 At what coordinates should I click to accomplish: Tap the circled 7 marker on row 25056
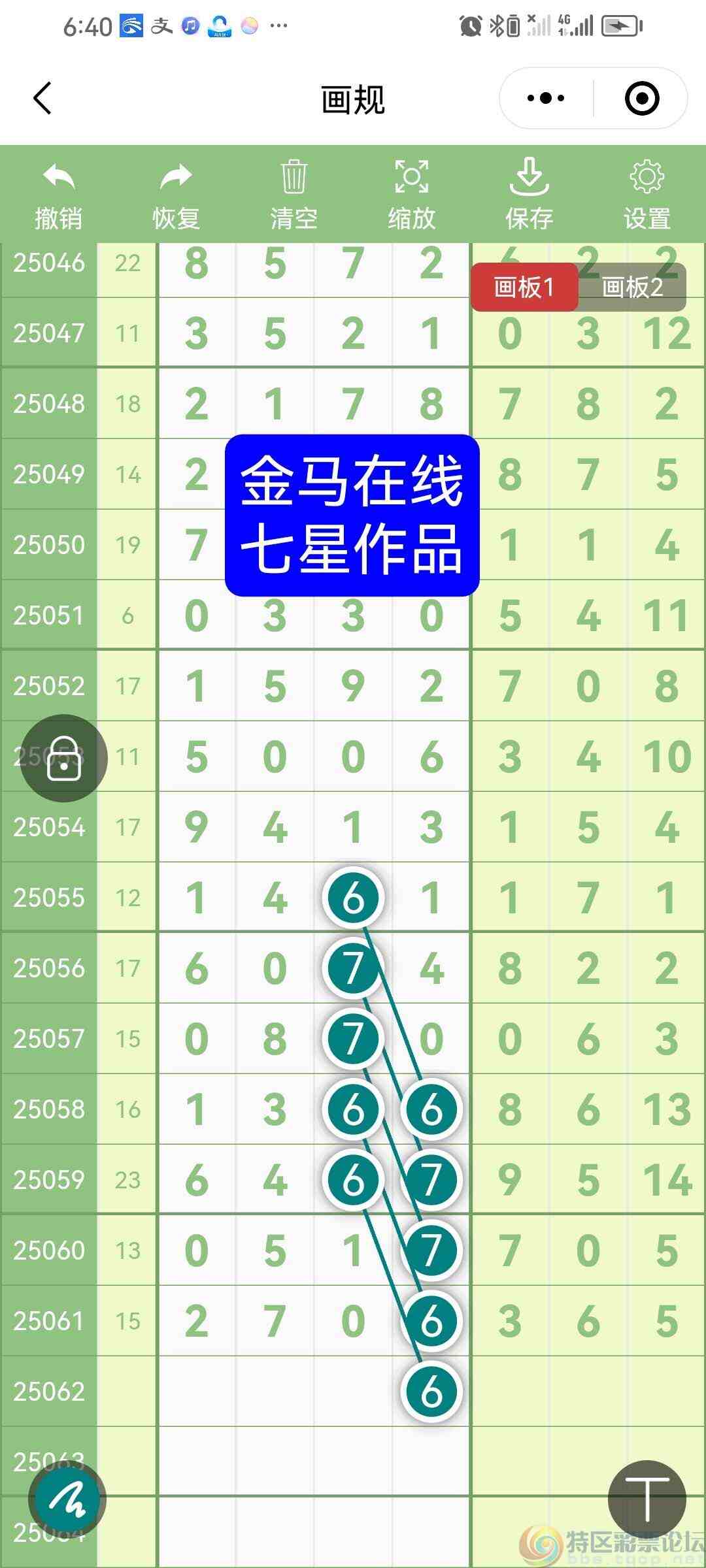(354, 969)
